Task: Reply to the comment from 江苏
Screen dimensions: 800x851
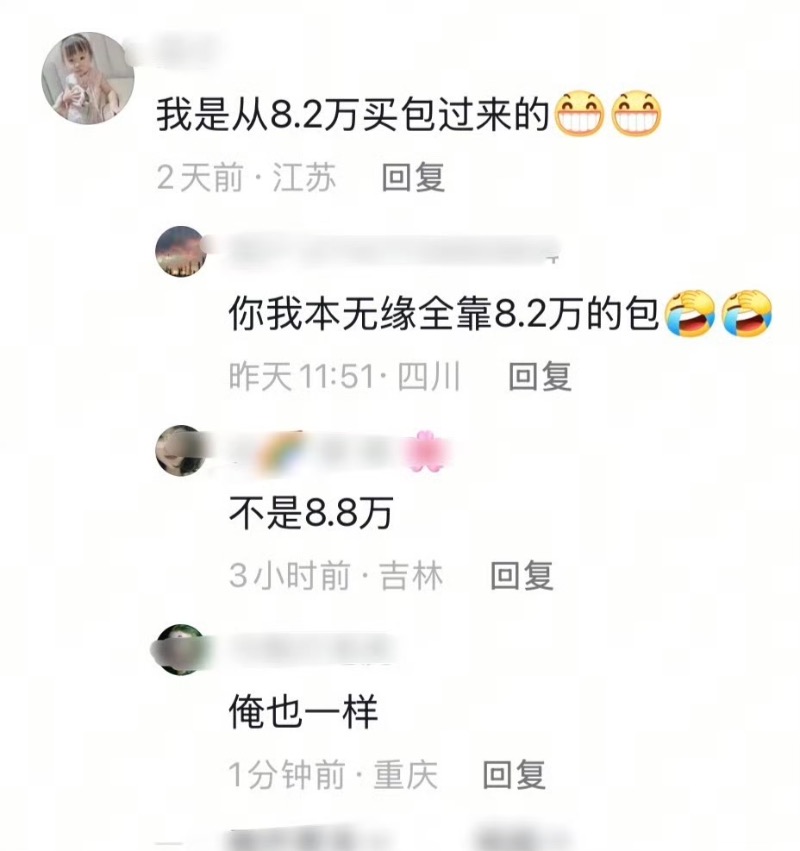Action: tap(413, 178)
